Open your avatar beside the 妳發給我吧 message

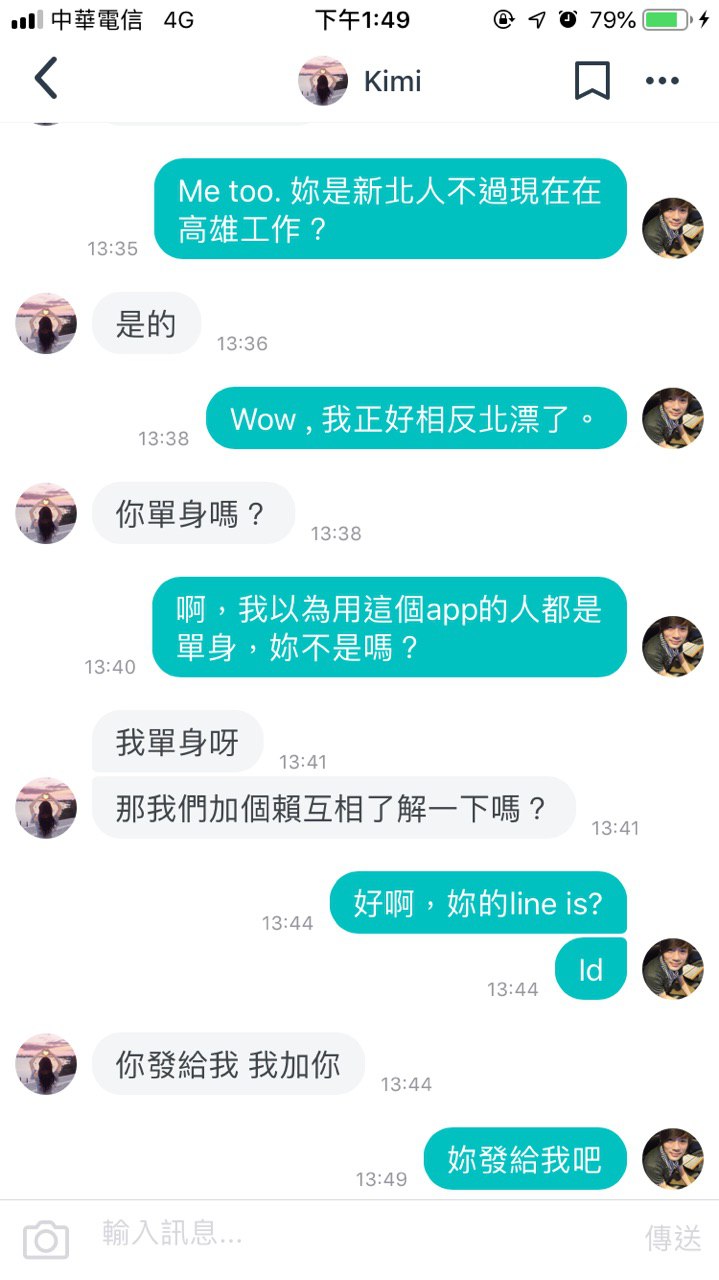(672, 1158)
